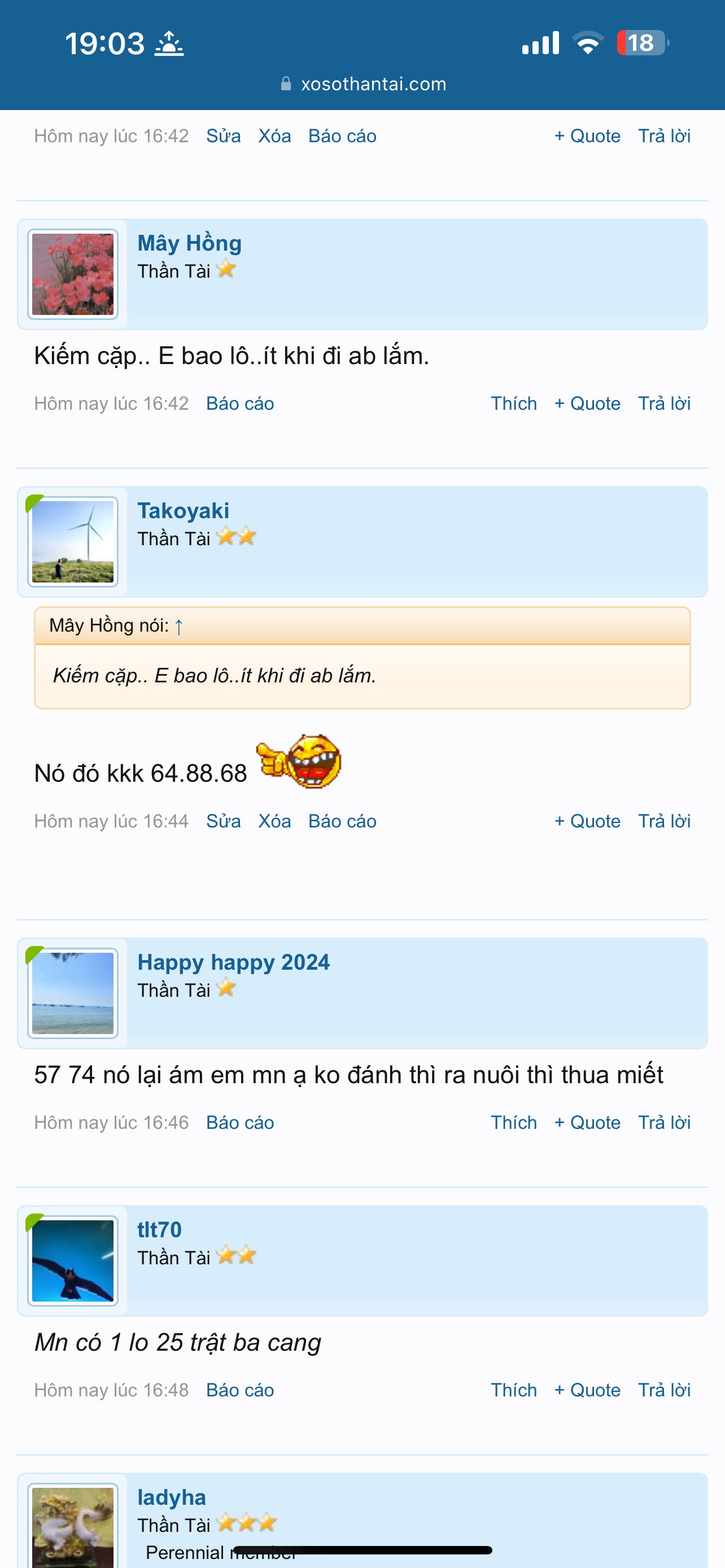Open Mây Hồng's profile name link
Screen dimensions: 725x1568
(189, 243)
